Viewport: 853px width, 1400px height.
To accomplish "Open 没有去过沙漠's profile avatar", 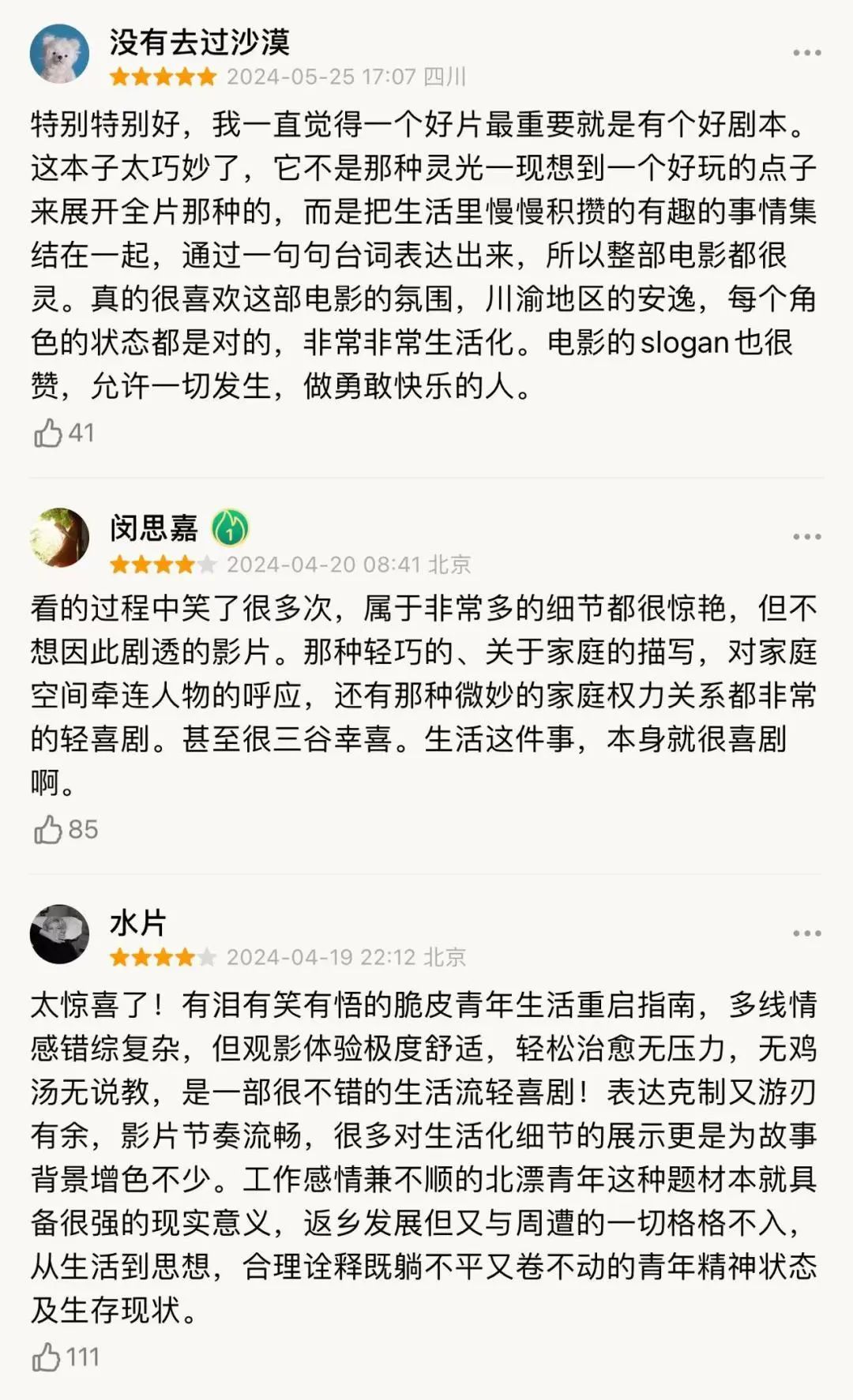I will pos(59,53).
